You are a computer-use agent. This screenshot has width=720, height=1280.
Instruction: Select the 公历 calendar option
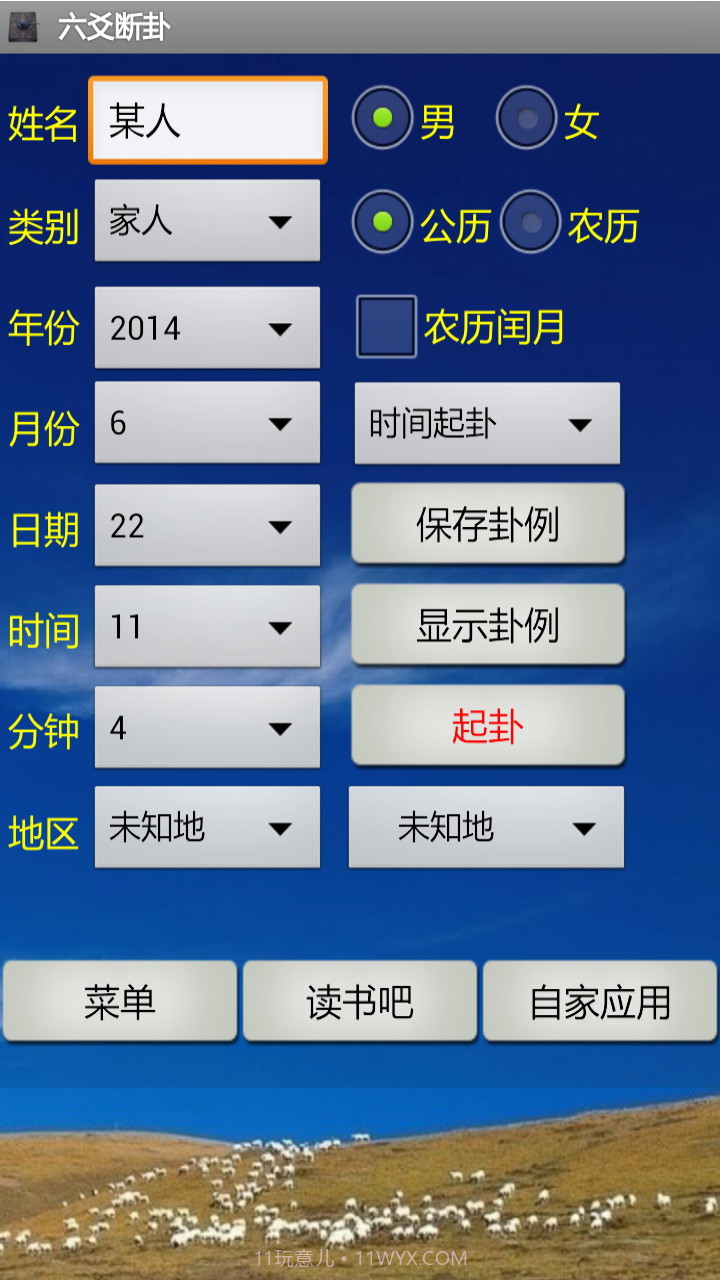pyautogui.click(x=381, y=222)
